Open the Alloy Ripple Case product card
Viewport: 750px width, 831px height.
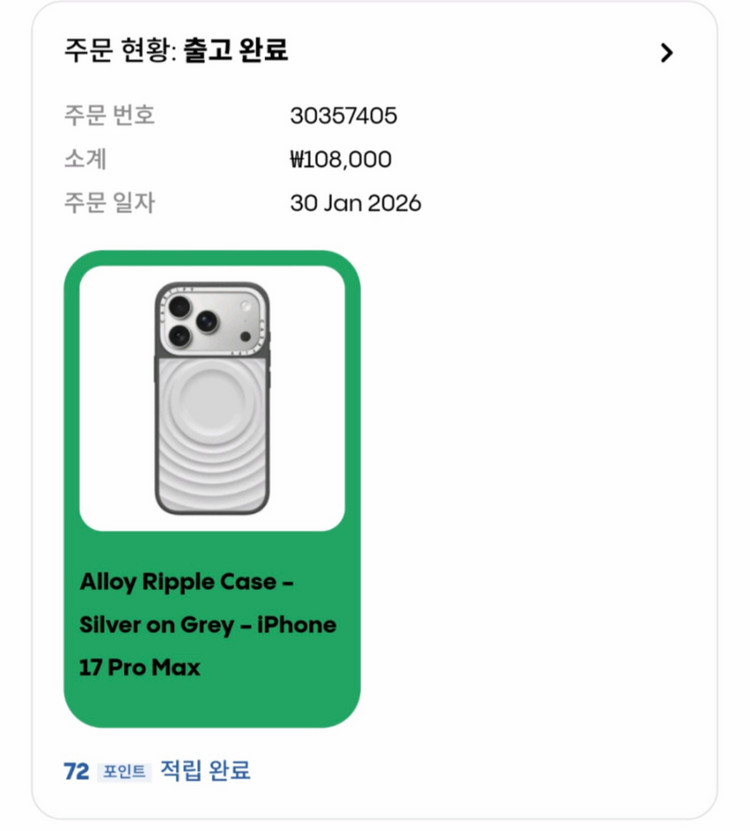click(x=212, y=489)
